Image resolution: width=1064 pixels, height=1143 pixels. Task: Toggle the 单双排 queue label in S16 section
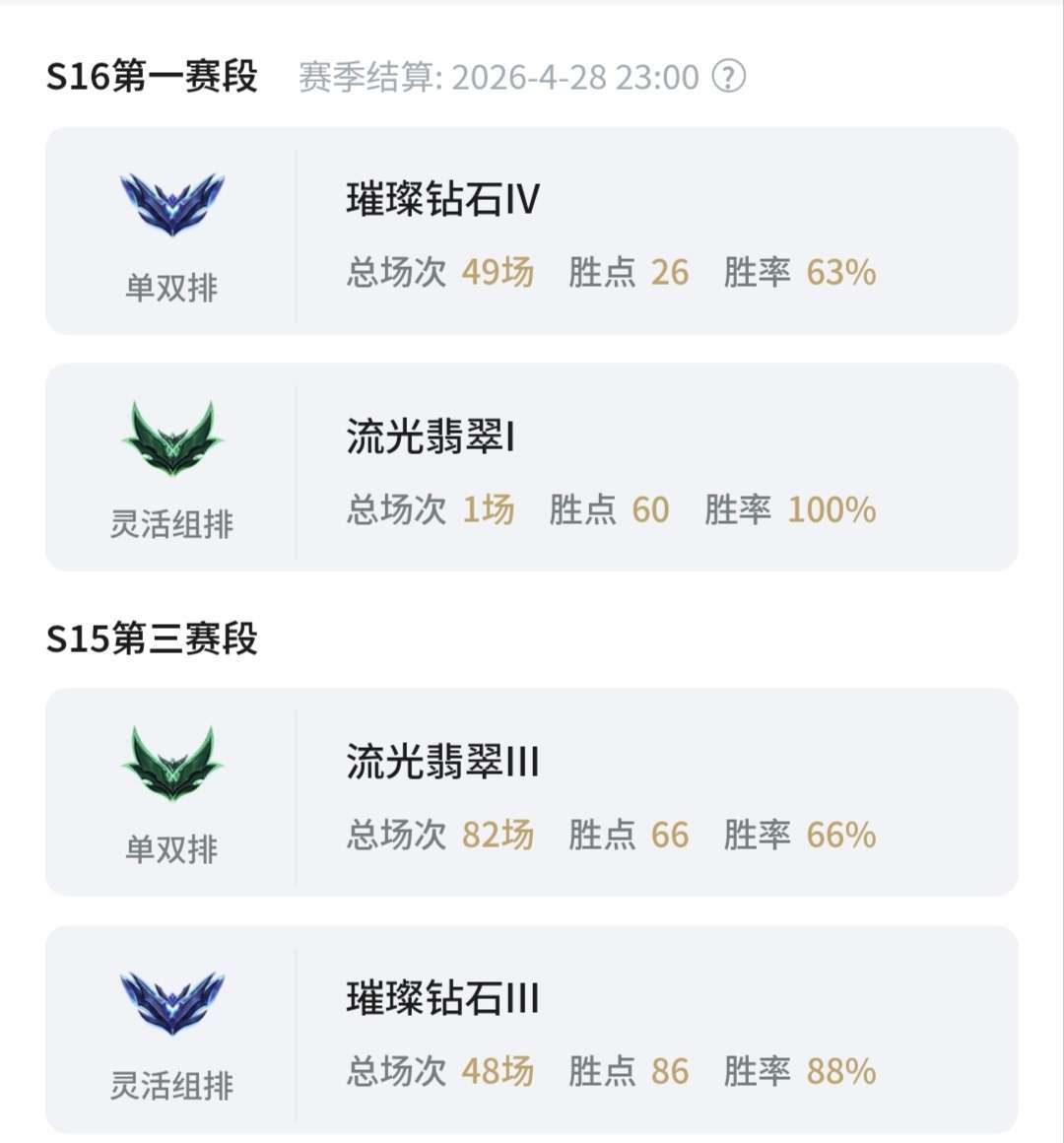[172, 286]
